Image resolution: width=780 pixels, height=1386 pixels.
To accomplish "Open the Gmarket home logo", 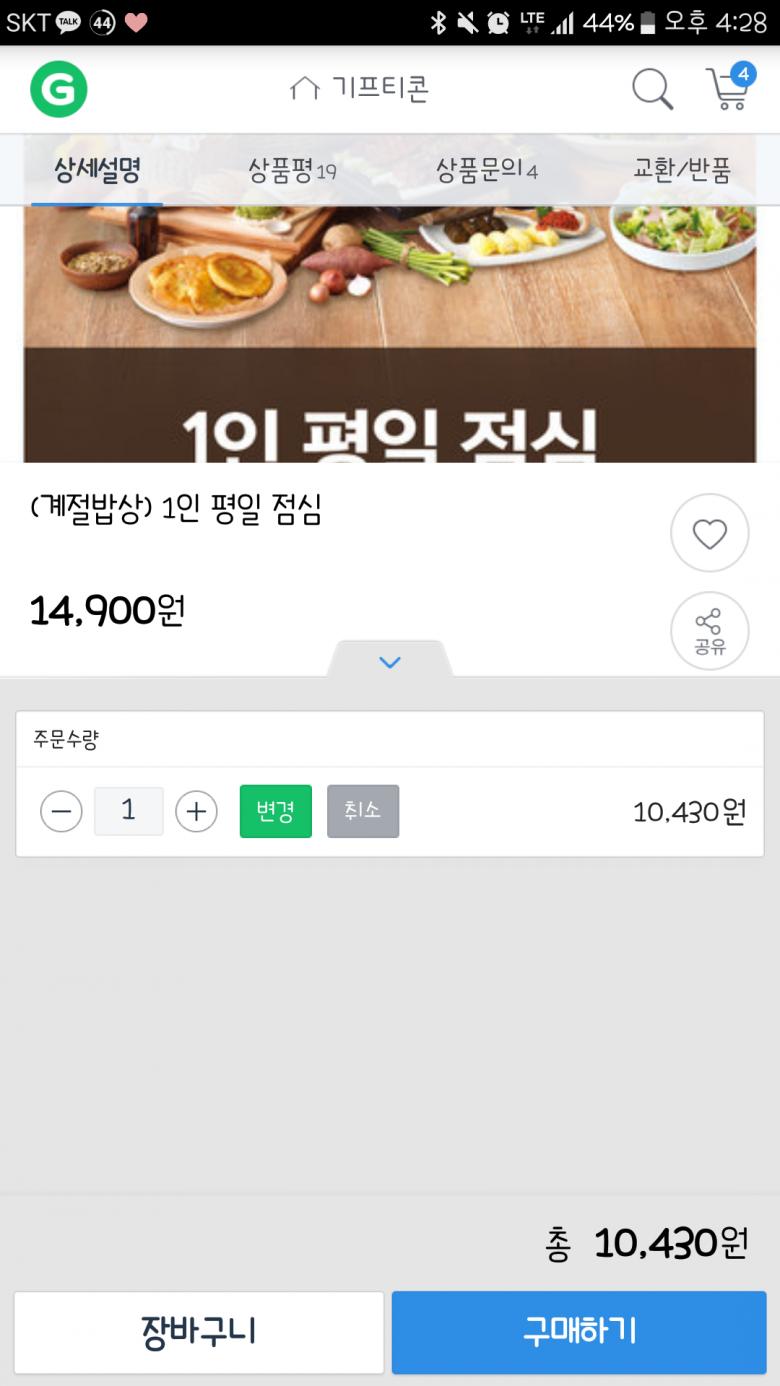I will 58,89.
